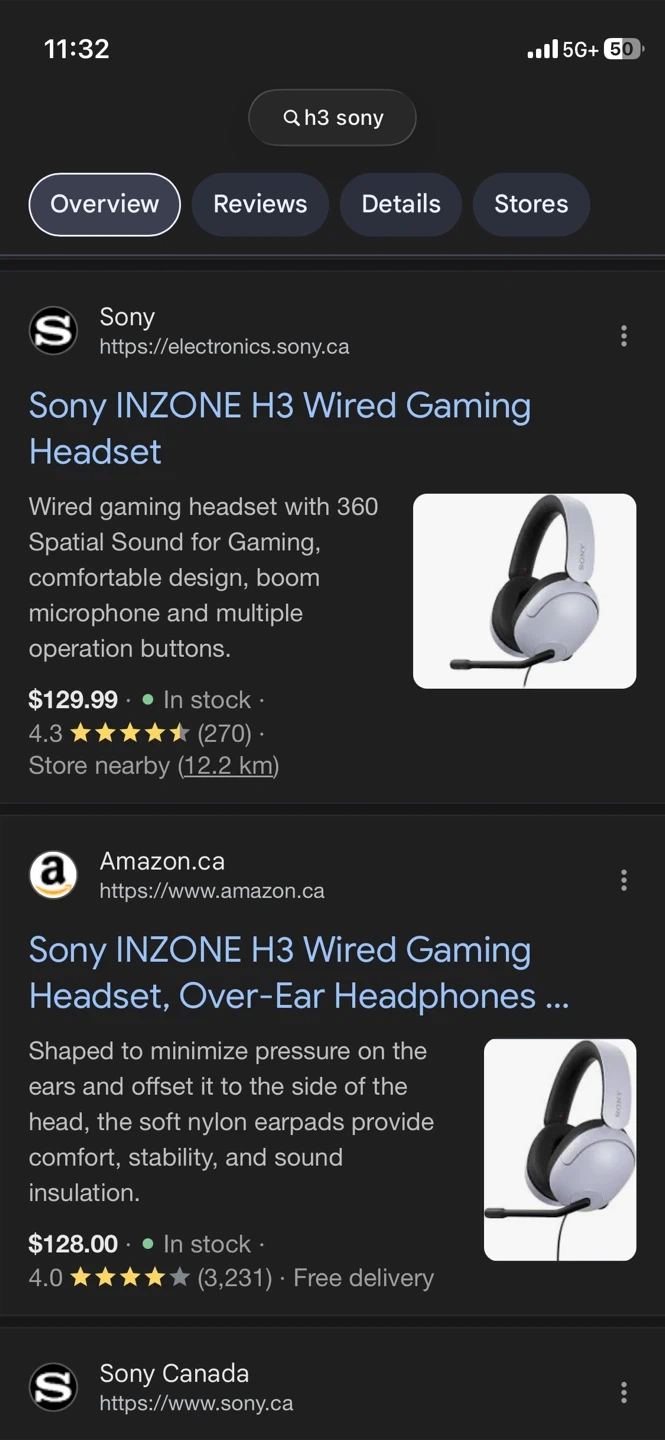Screen dimensions: 665x1440
Task: Open more options for the Sony Canada result
Action: (624, 1392)
